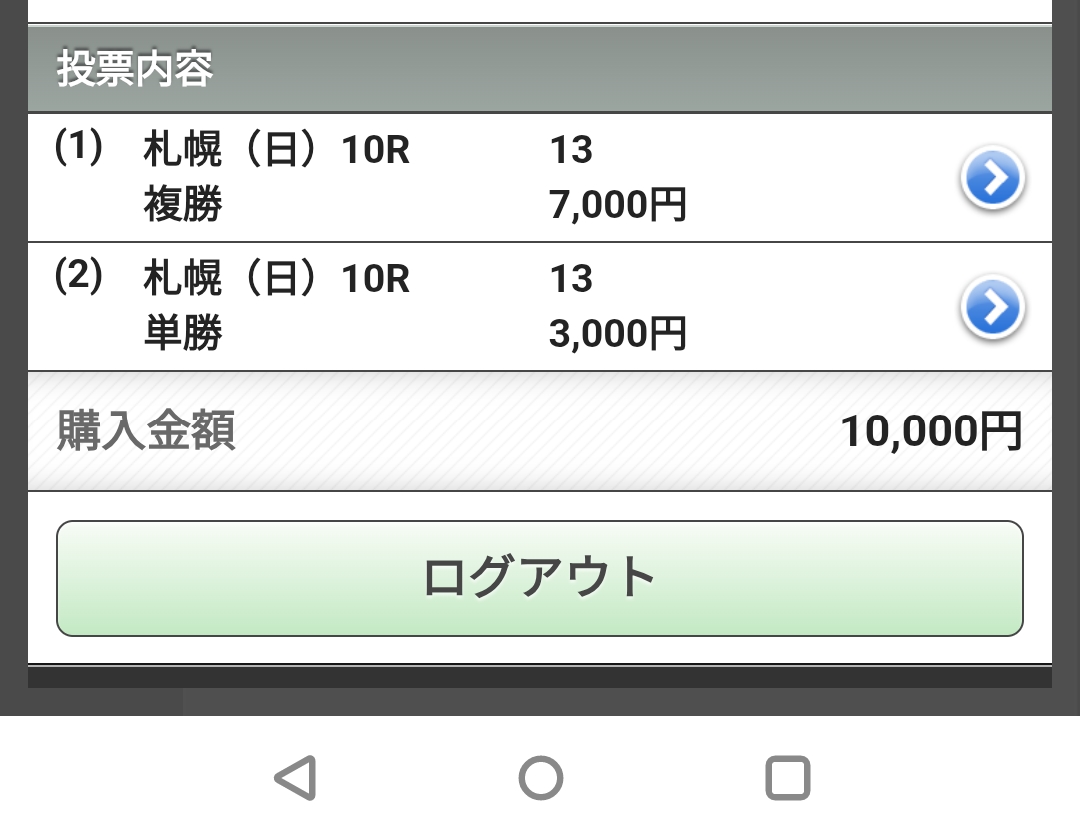Go back with the system back button
Viewport: 1080px width, 840px height.
pyautogui.click(x=295, y=778)
